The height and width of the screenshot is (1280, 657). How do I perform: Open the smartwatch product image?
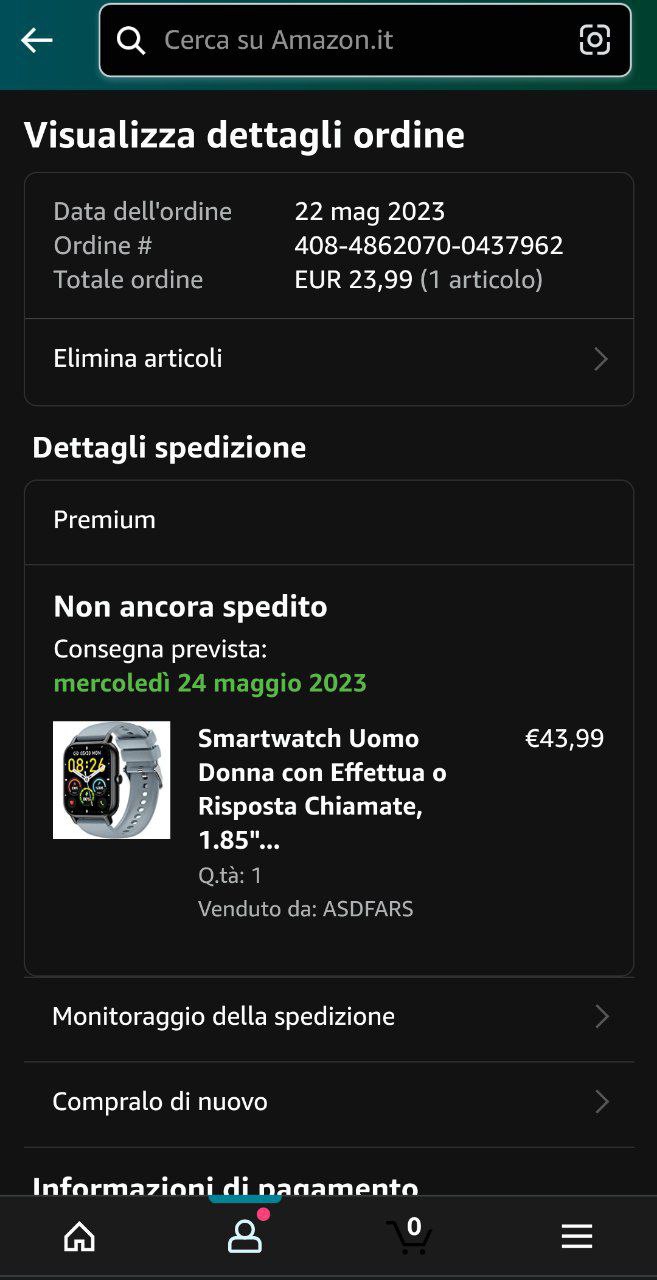(111, 780)
